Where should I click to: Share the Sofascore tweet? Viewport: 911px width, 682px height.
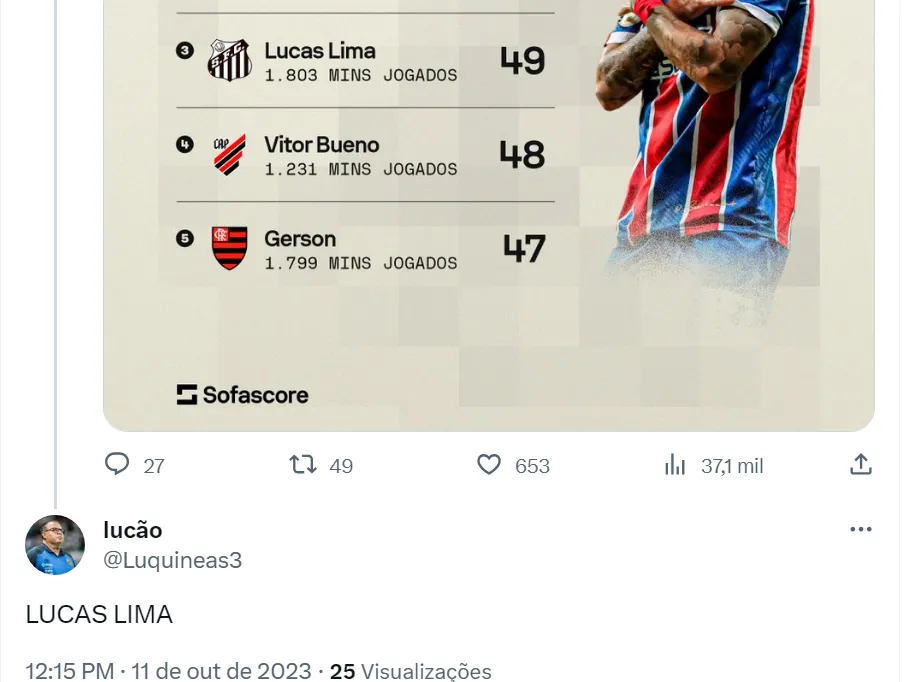[x=861, y=465]
